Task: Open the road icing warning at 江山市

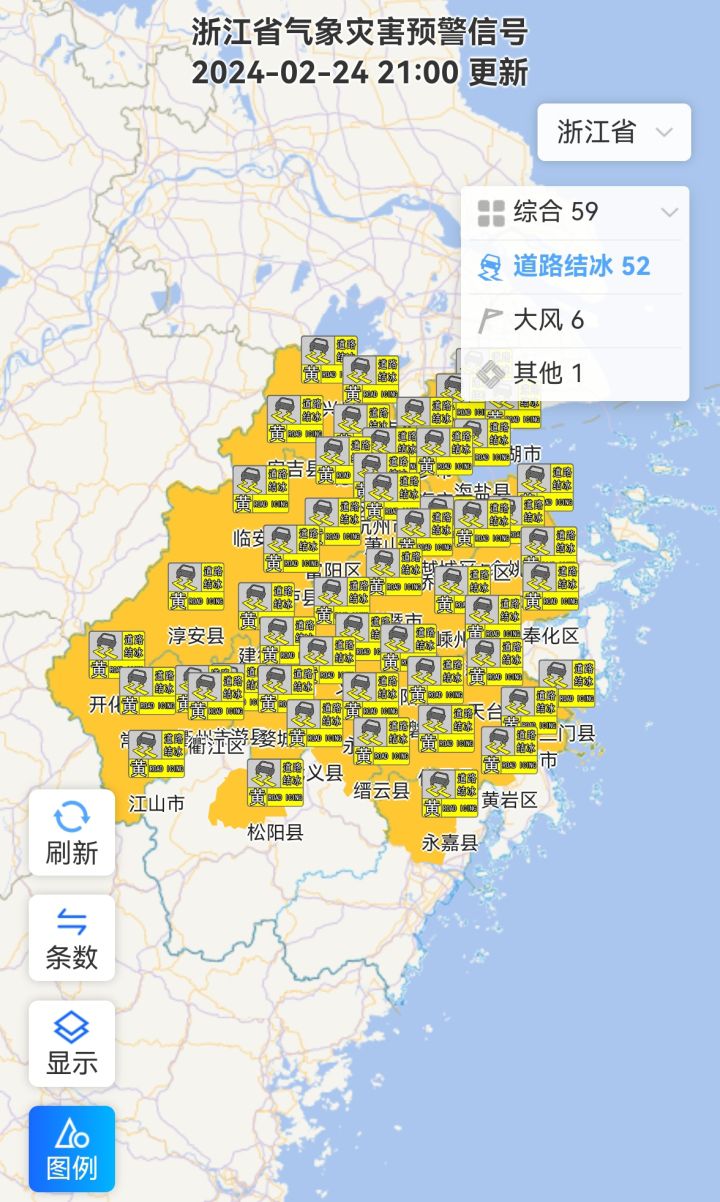Action: (157, 754)
